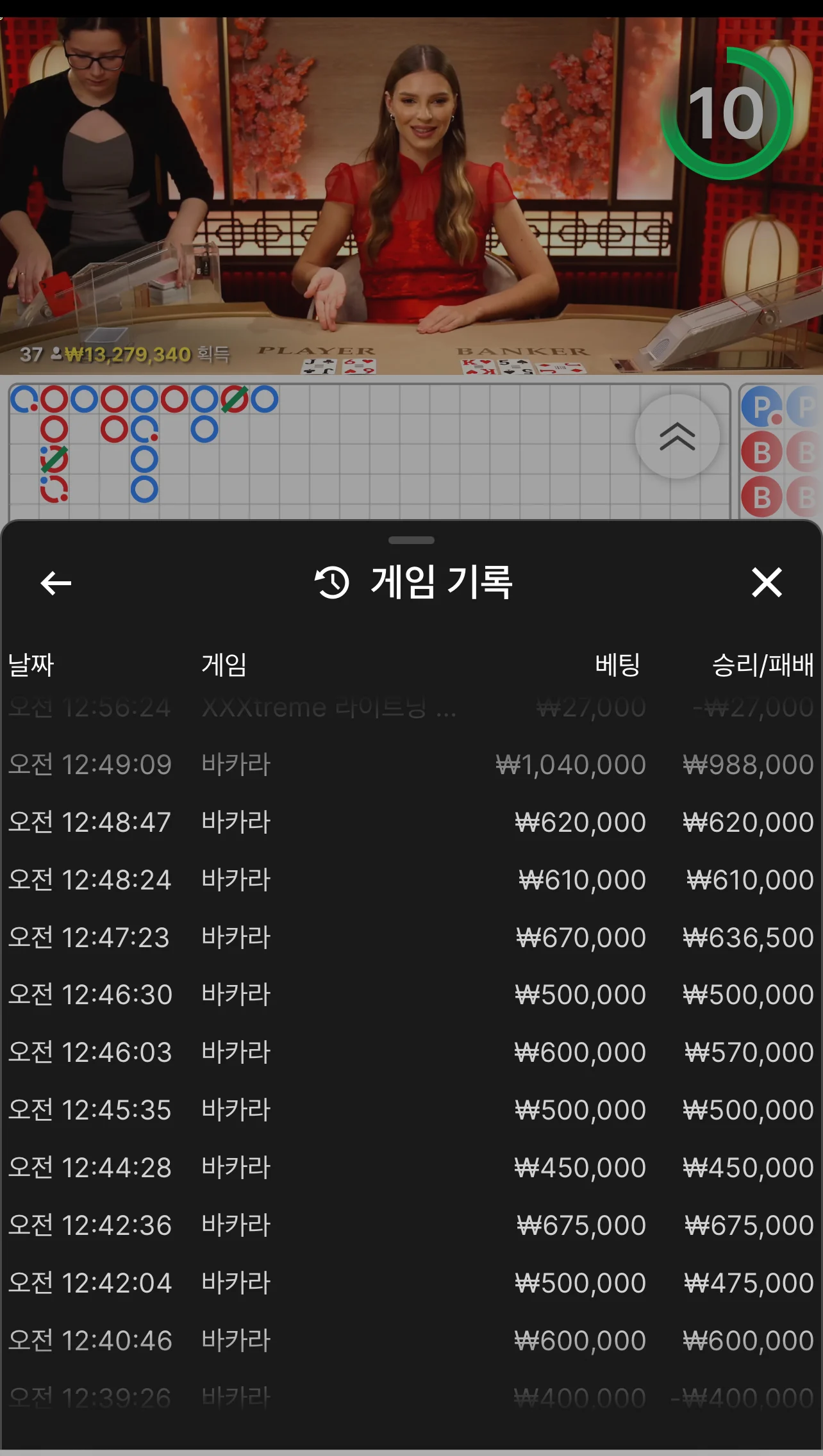Open the 12:46:03 baccarat record
The height and width of the screenshot is (1456, 823).
[410, 1052]
